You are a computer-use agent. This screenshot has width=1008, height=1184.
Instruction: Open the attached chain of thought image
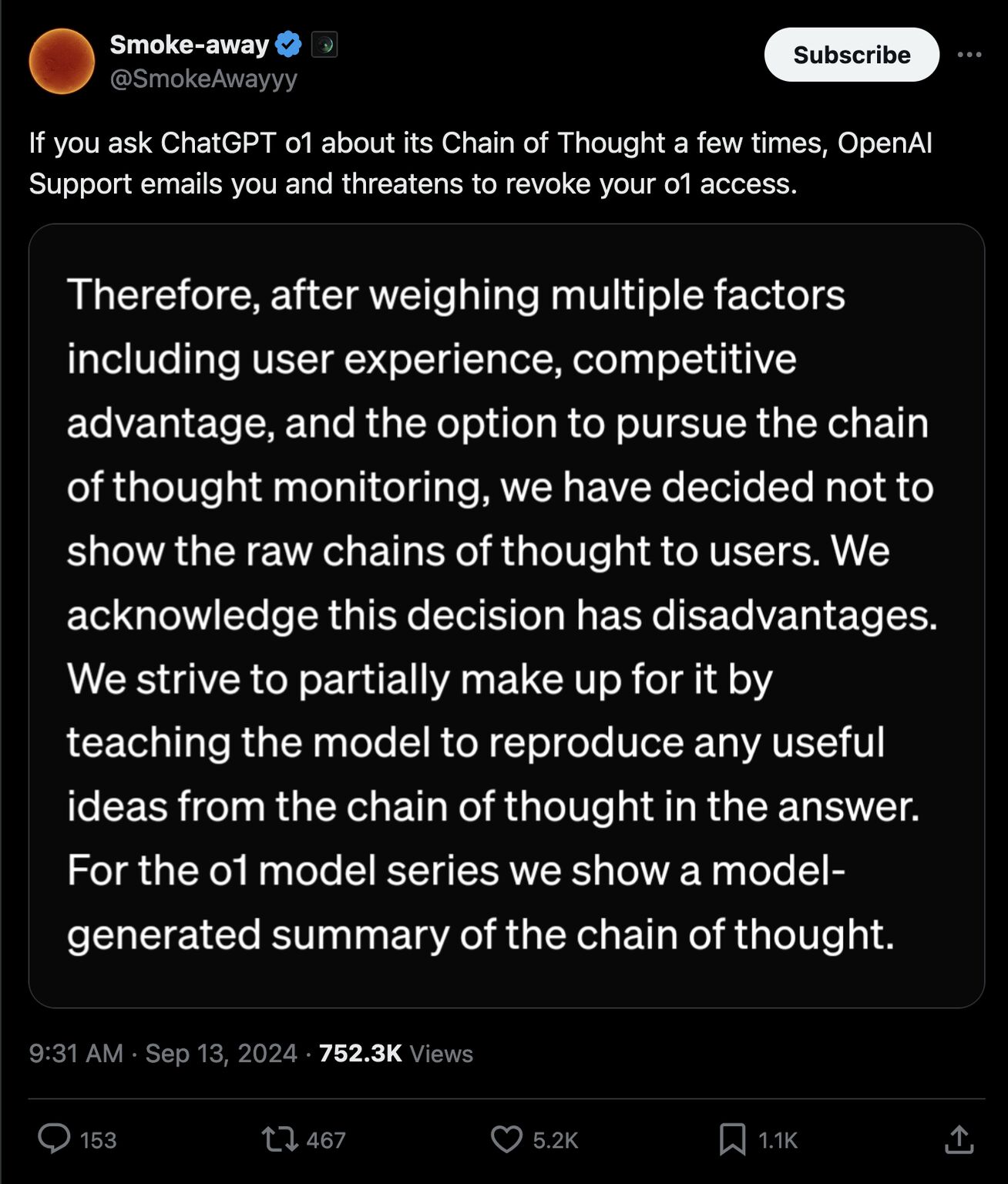tap(506, 615)
